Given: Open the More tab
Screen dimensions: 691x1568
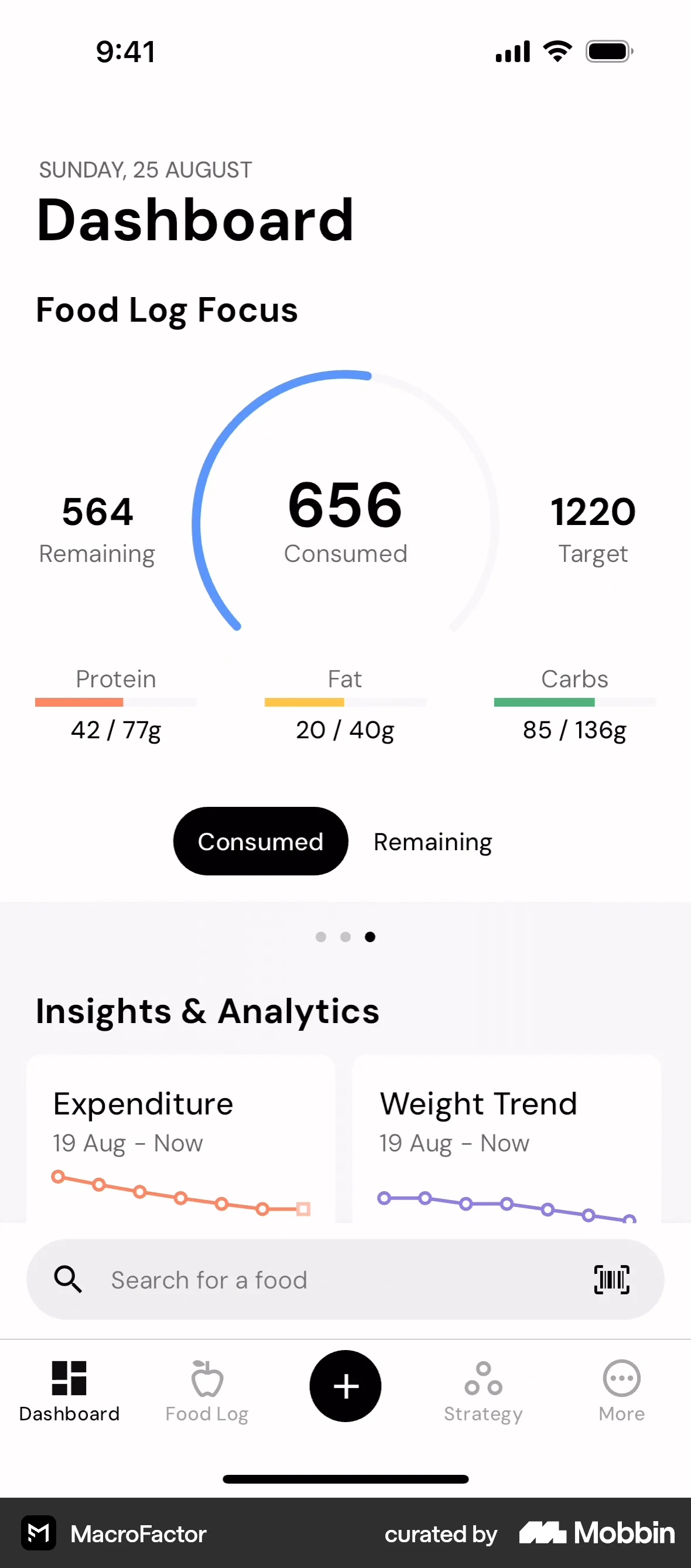Looking at the screenshot, I should (x=621, y=1391).
